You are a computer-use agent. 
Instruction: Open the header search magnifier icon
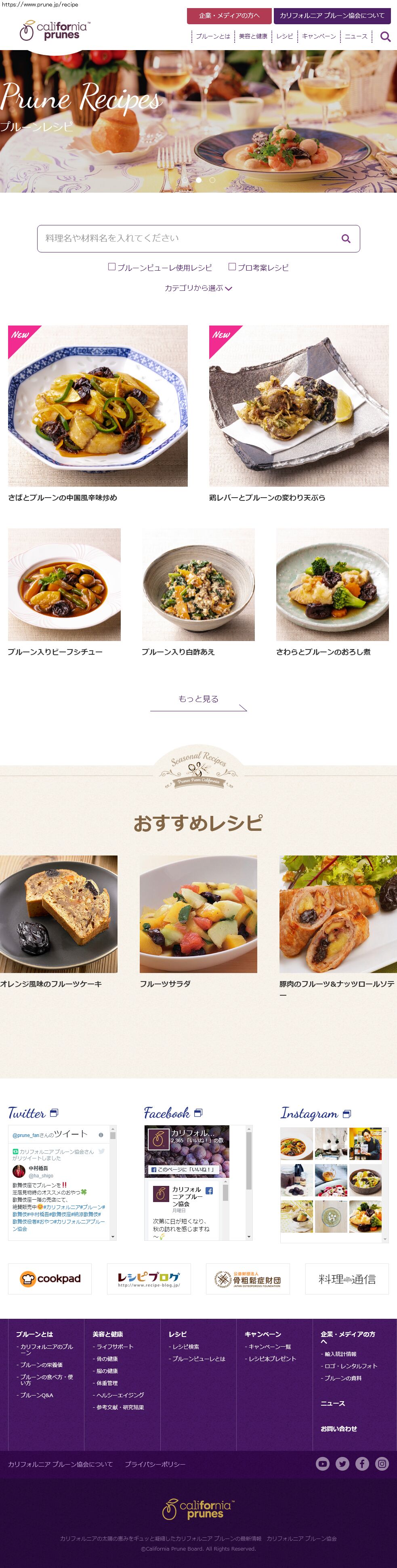coord(385,36)
